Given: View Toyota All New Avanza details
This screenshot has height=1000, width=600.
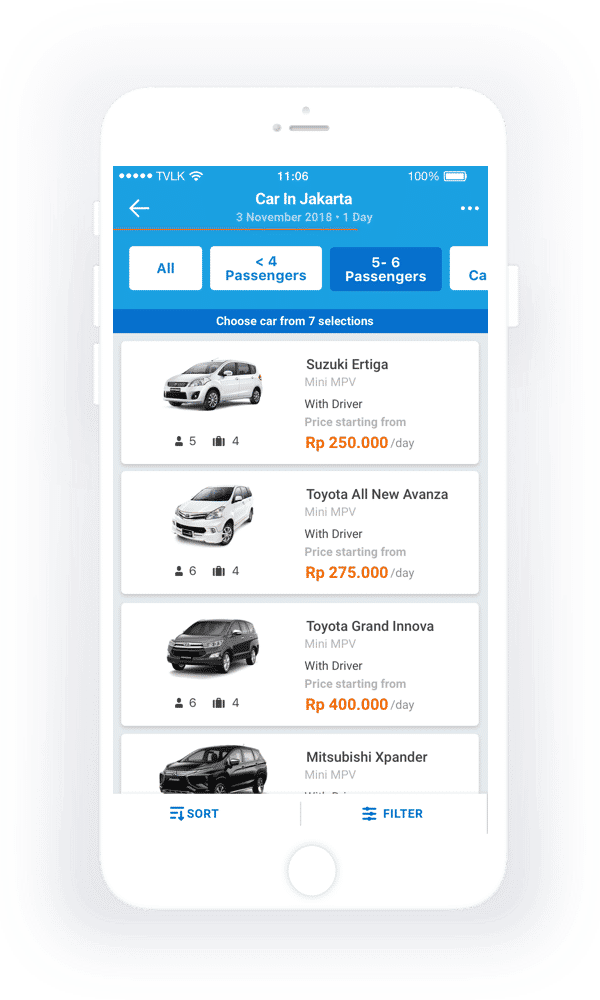Looking at the screenshot, I should (300, 533).
